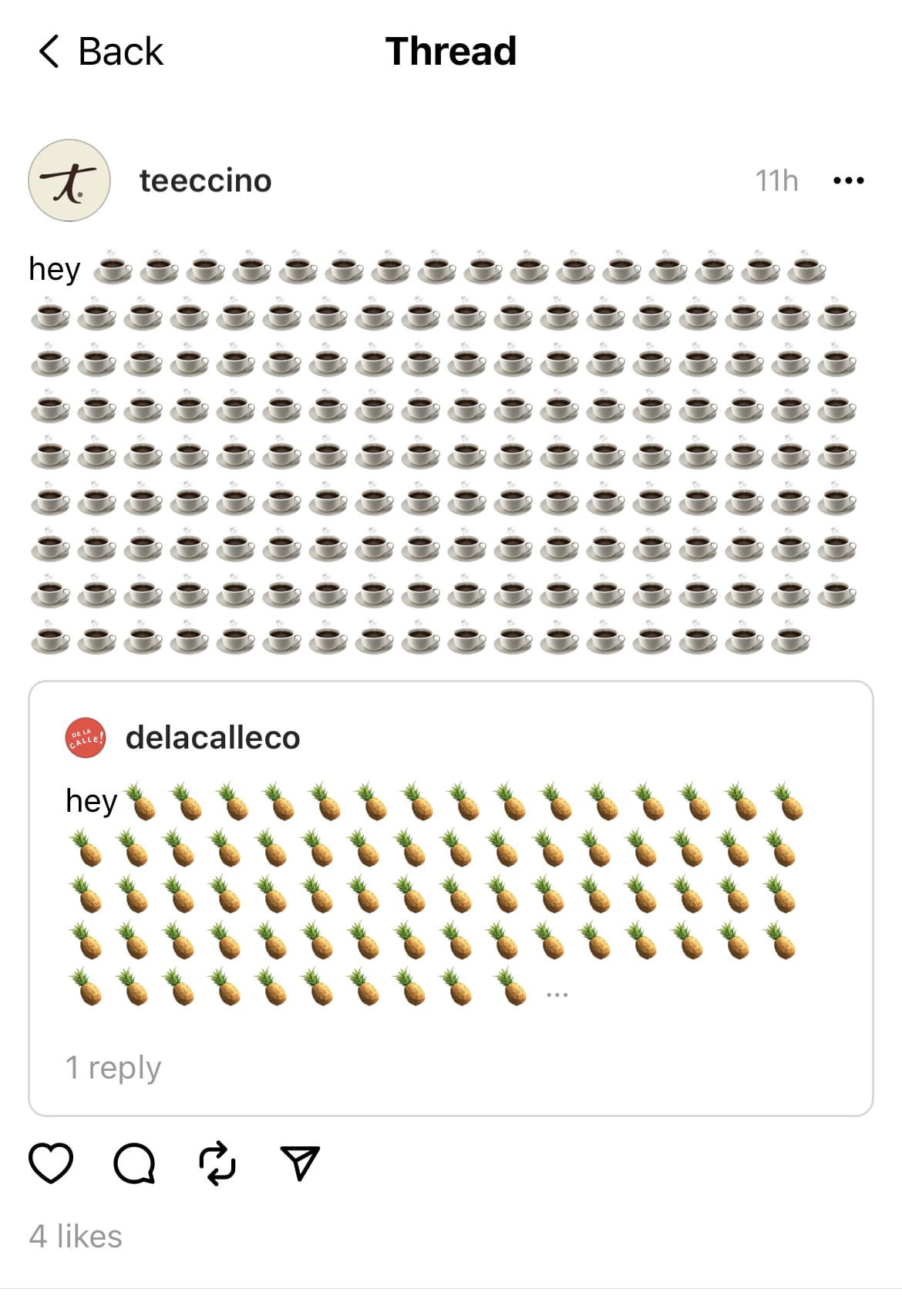The height and width of the screenshot is (1316, 902).
Task: Repost teeccino's thread
Action: (217, 1163)
